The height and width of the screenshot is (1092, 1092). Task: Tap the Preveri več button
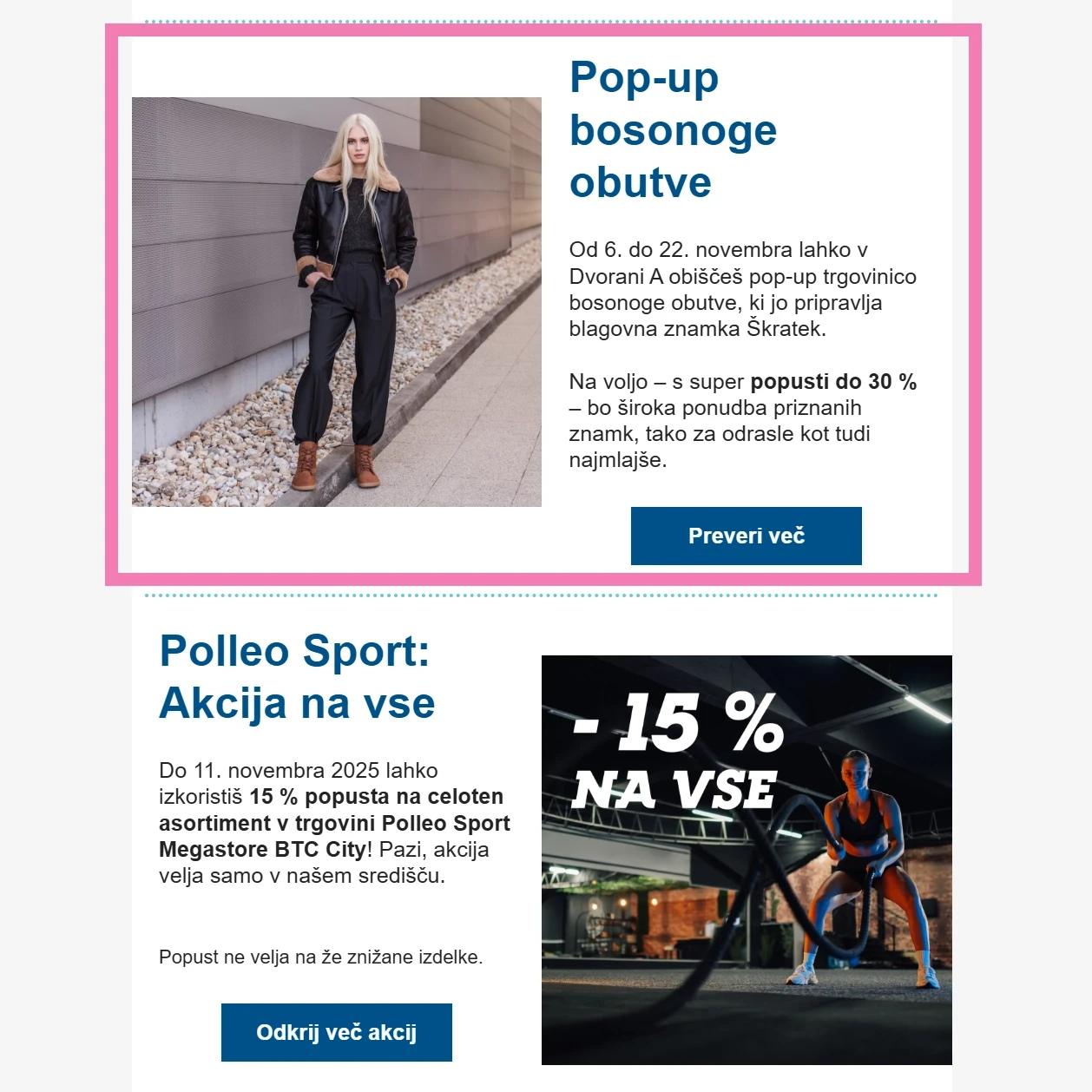(746, 536)
